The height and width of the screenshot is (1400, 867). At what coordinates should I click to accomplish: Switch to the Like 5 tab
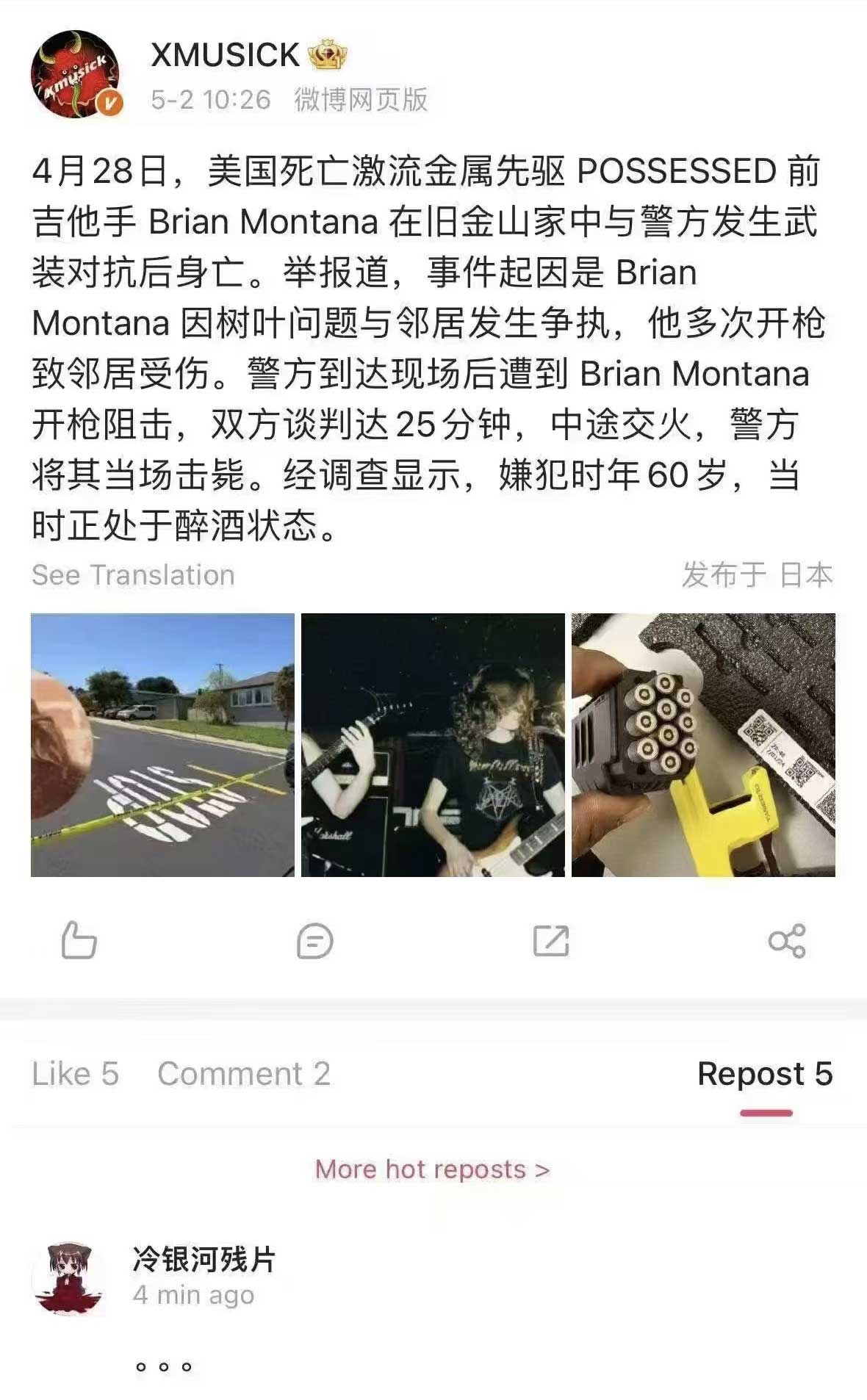click(75, 1074)
